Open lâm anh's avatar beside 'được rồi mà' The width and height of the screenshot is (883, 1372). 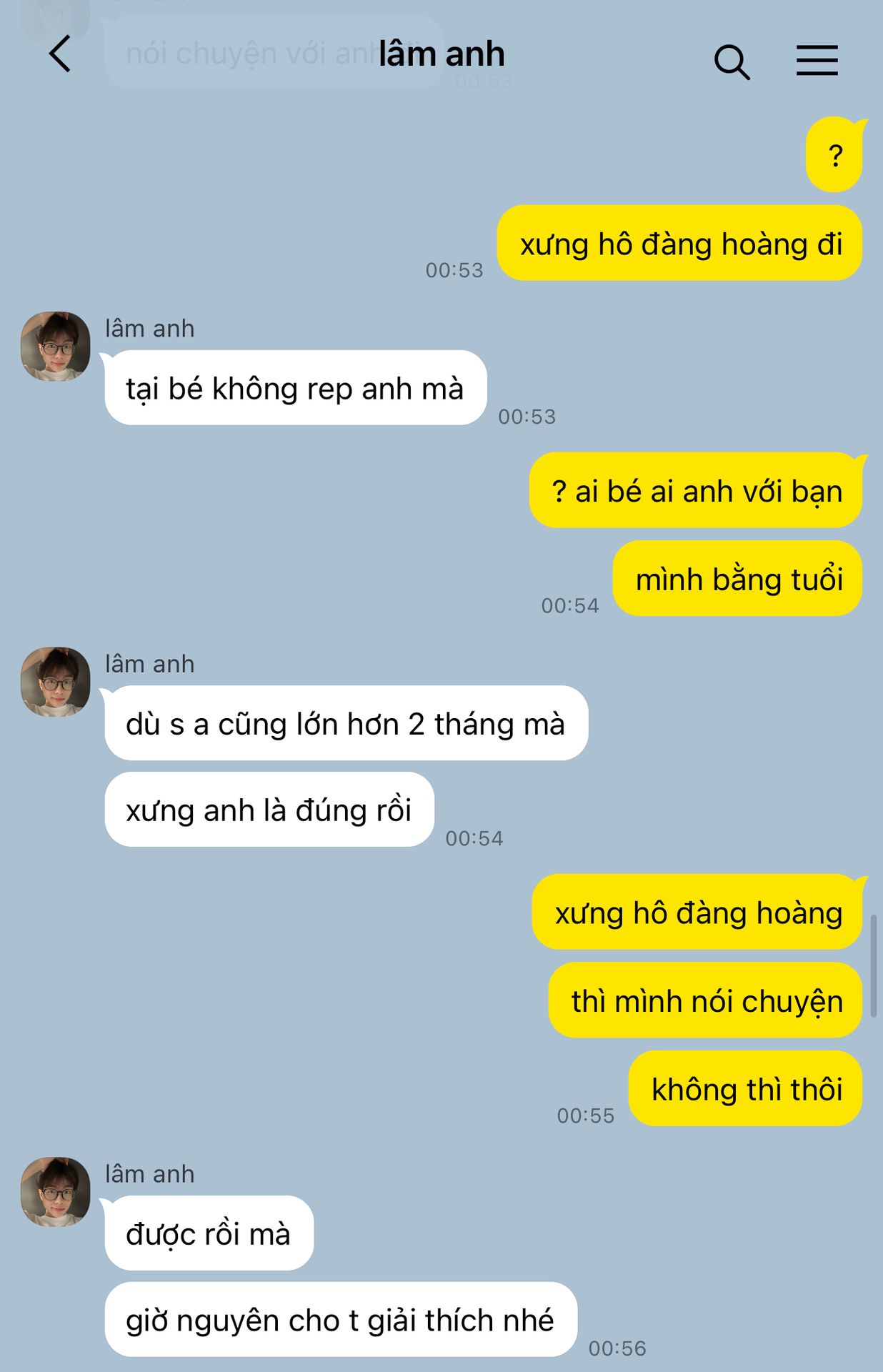tap(56, 1192)
